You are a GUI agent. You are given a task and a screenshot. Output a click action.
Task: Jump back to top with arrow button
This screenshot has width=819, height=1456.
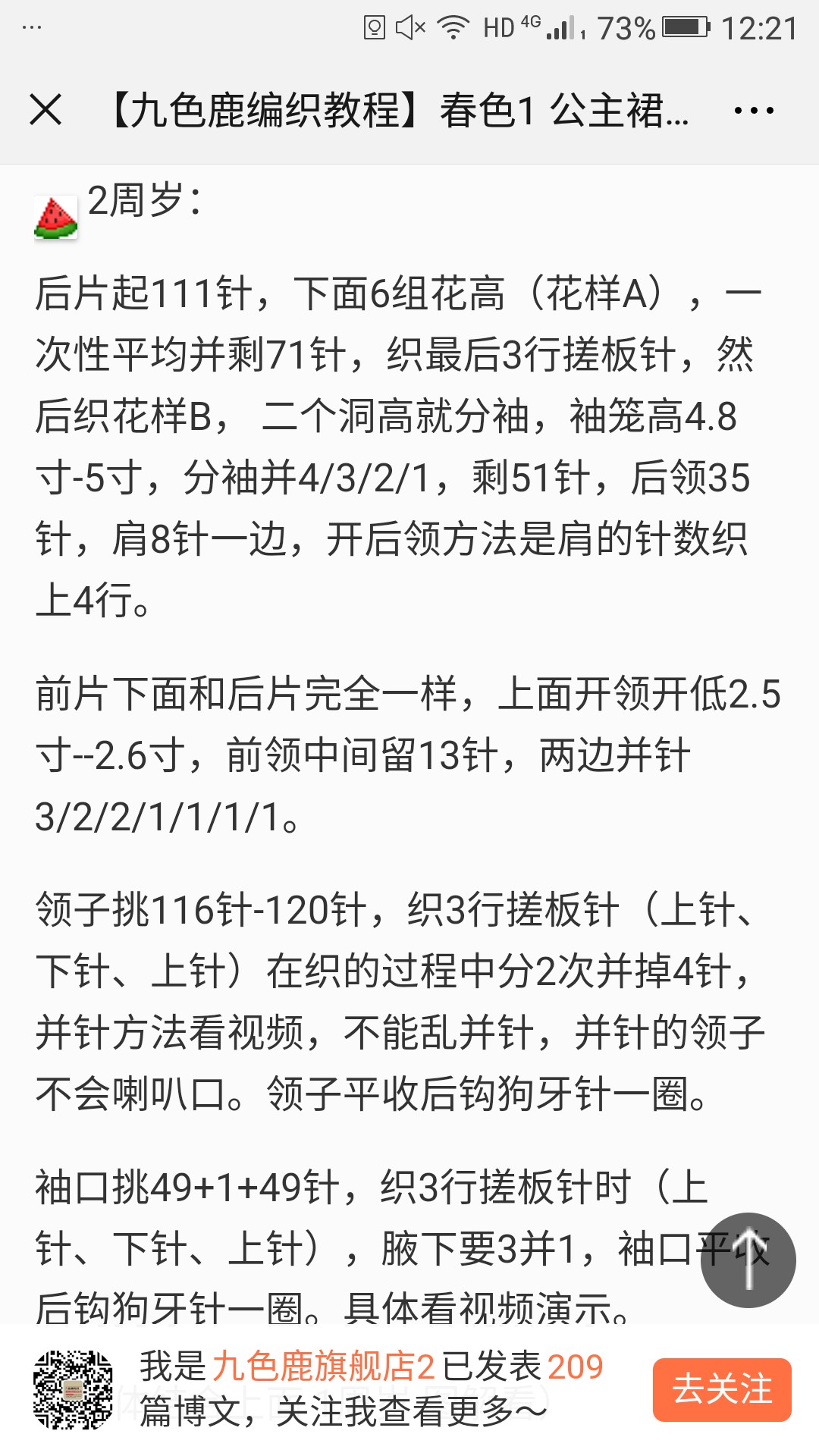(x=748, y=1260)
